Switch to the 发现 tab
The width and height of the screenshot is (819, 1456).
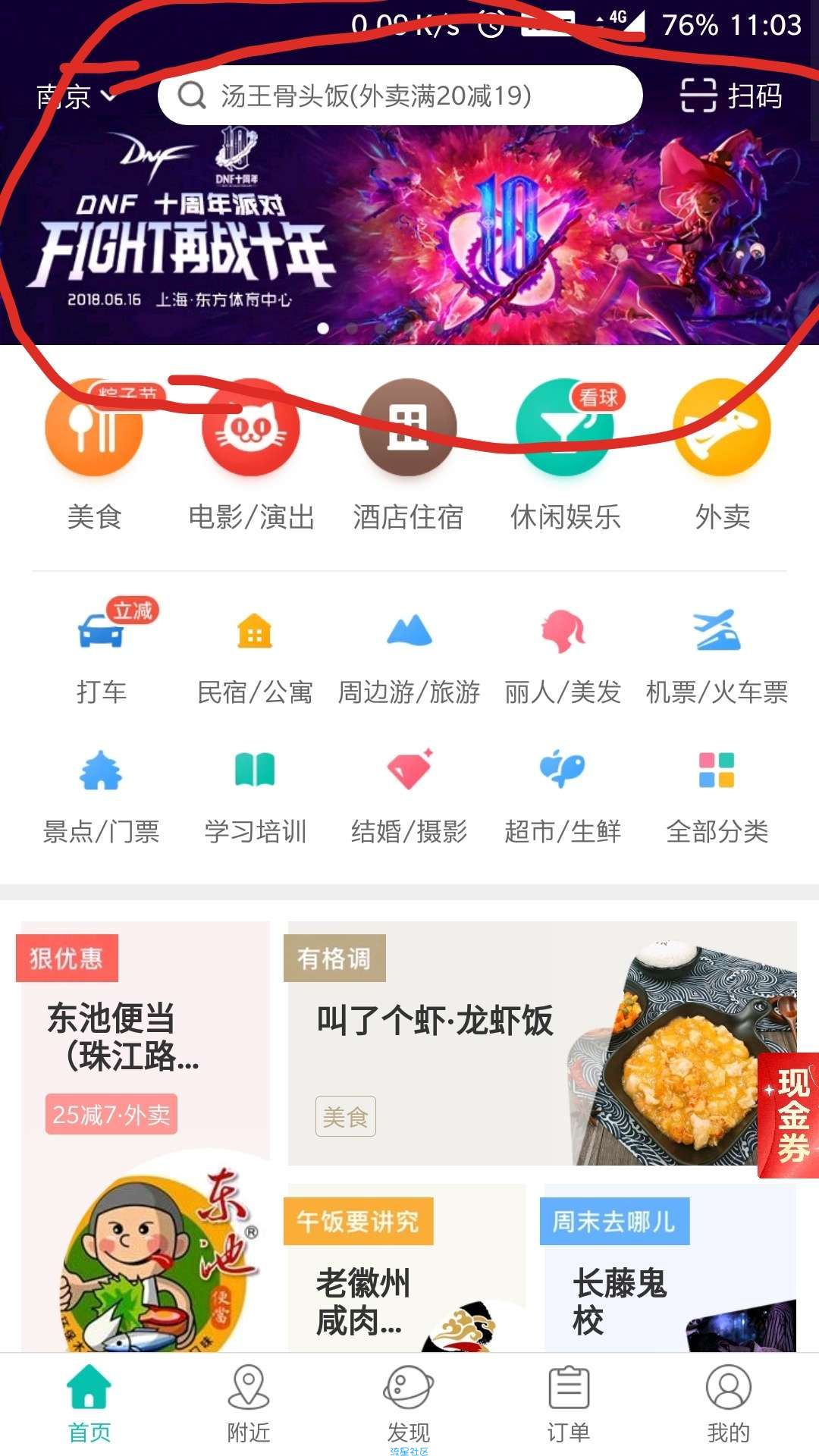coord(409,1403)
